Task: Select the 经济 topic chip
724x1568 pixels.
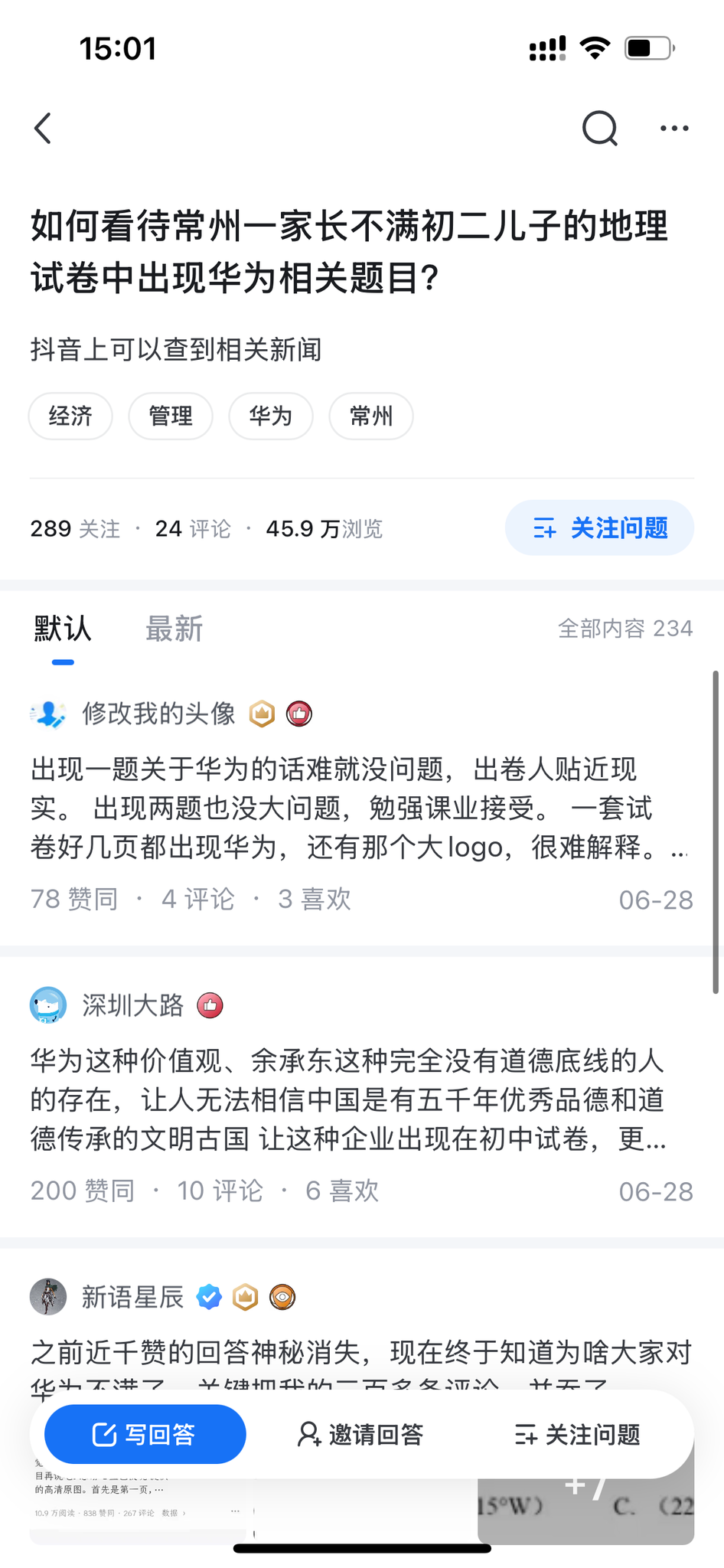Action: [x=70, y=416]
